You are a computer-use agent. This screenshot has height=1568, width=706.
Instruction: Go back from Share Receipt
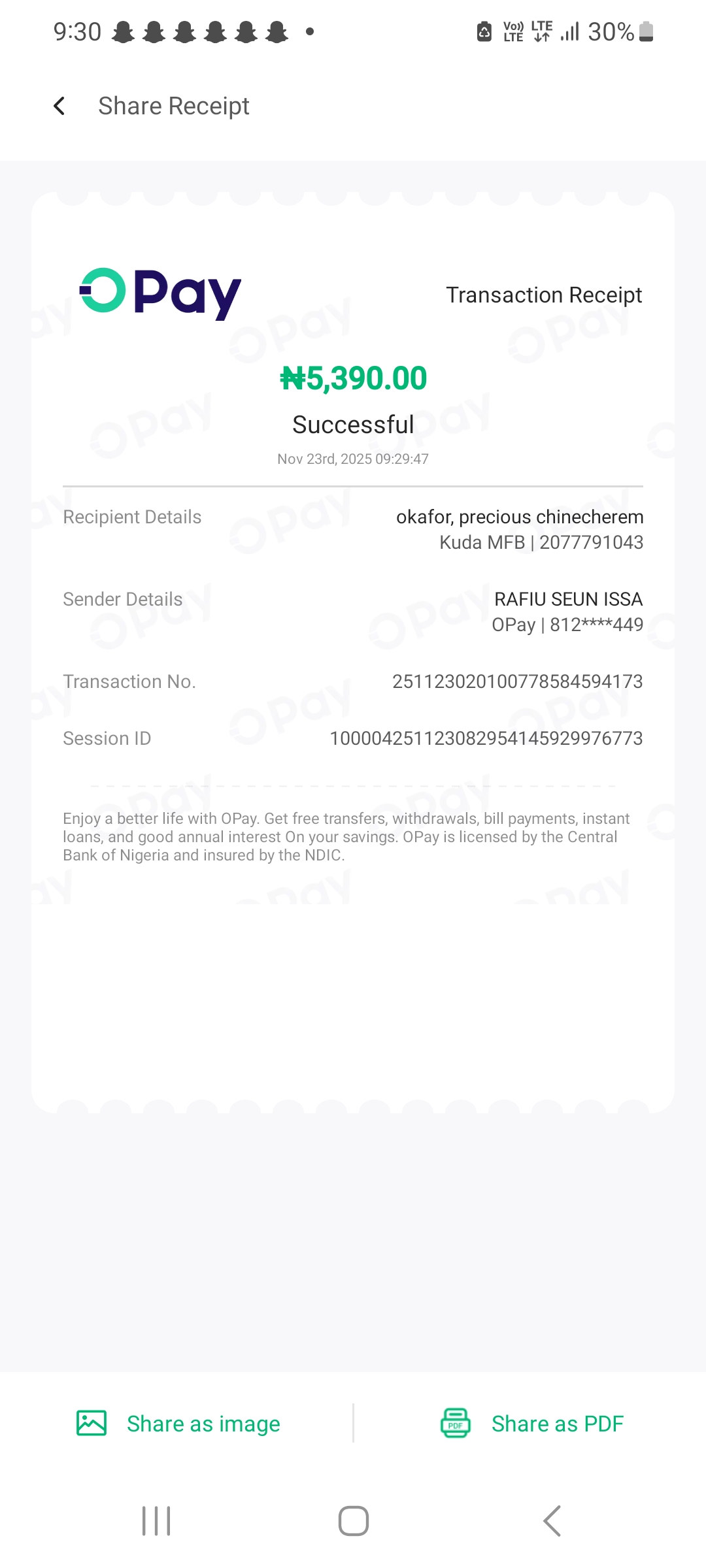[59, 106]
